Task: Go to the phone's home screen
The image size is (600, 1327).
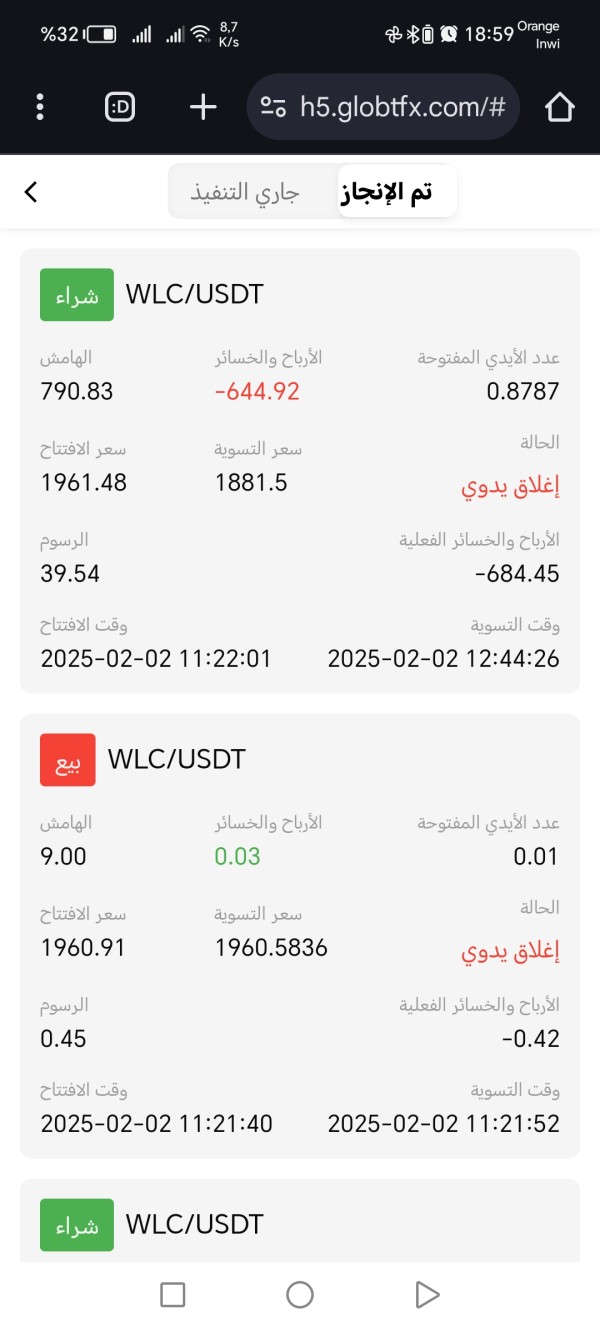Action: click(x=300, y=1295)
